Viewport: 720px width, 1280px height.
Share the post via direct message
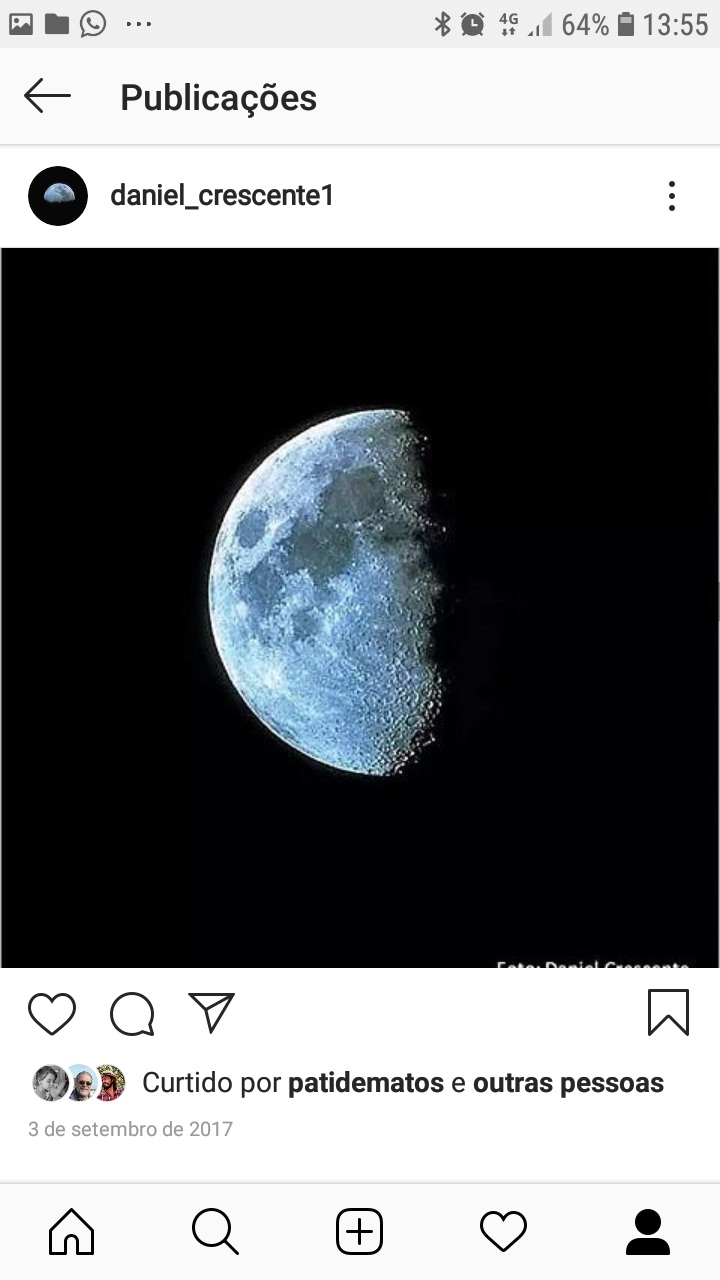(211, 1013)
